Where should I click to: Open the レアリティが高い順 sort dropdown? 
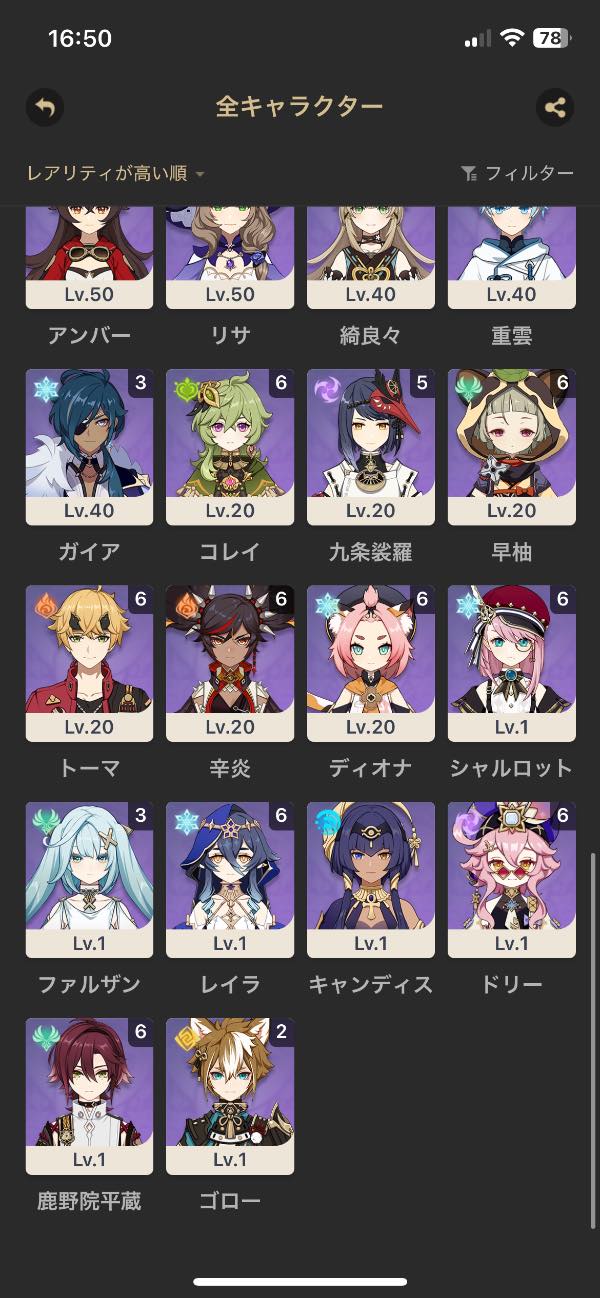(x=115, y=174)
